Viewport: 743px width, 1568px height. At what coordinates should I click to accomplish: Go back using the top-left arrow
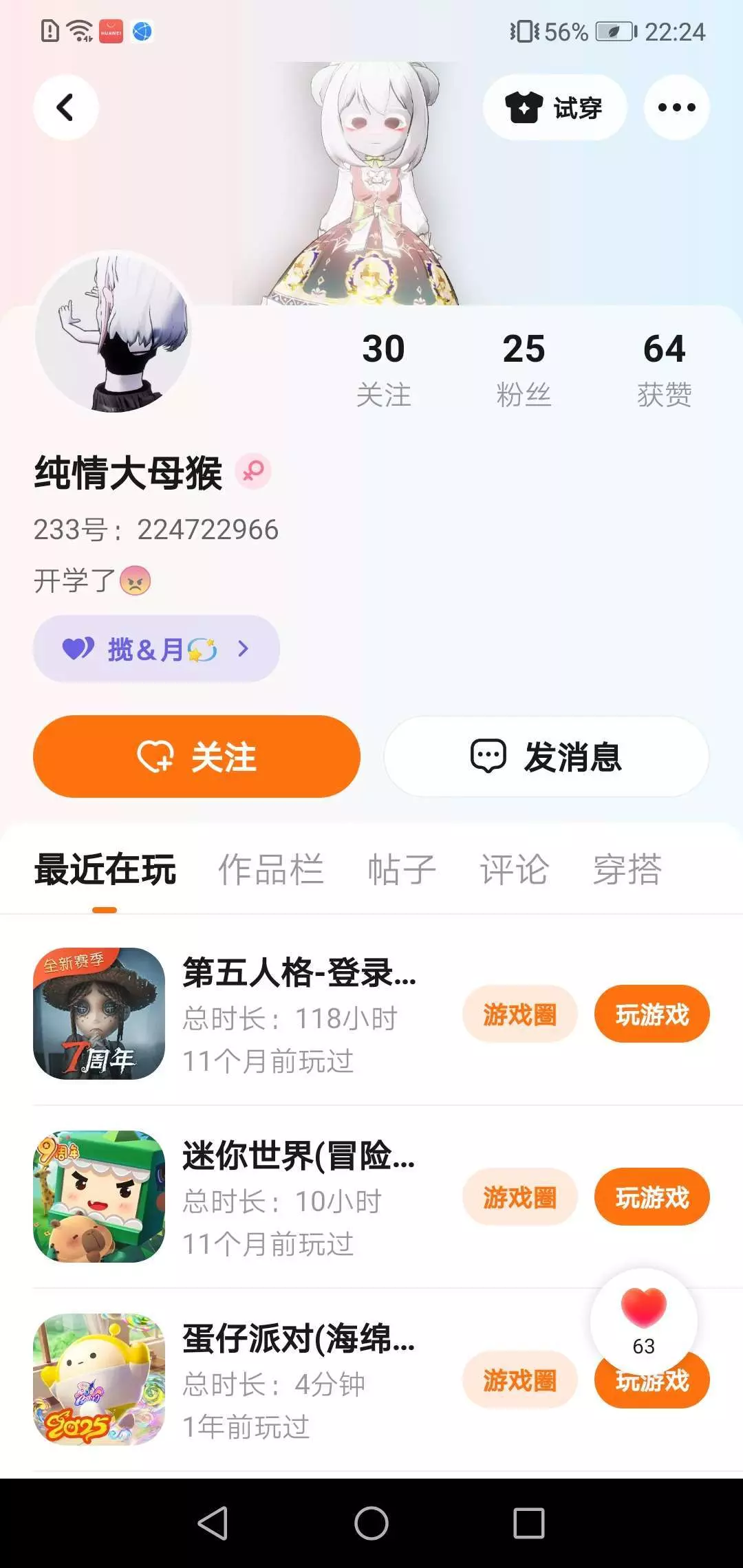coord(65,107)
